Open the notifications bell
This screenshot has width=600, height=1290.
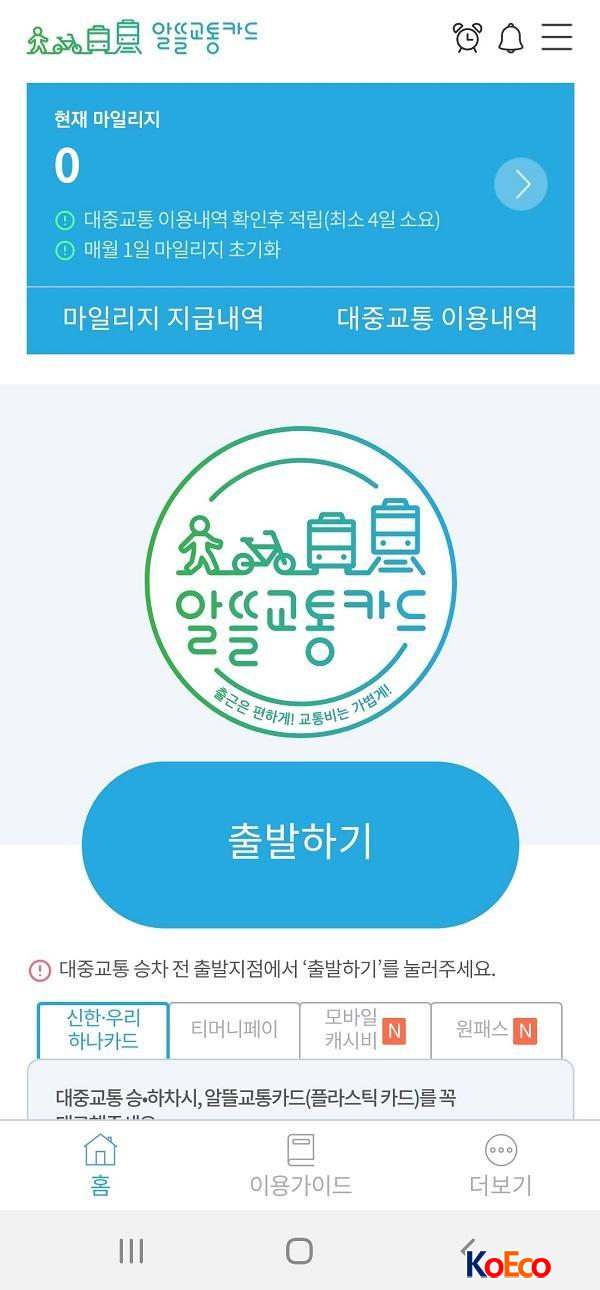click(x=511, y=38)
